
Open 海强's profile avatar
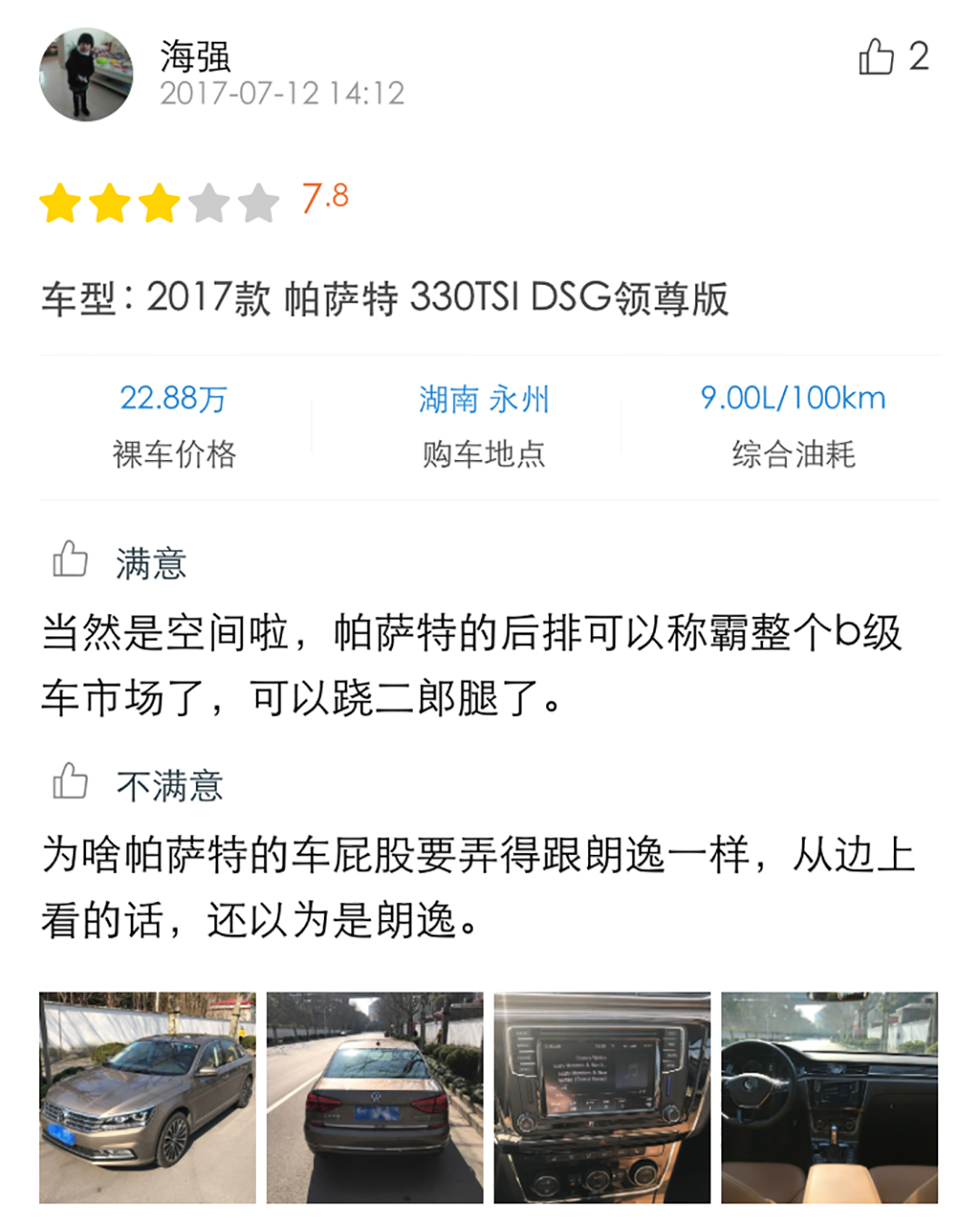point(86,74)
